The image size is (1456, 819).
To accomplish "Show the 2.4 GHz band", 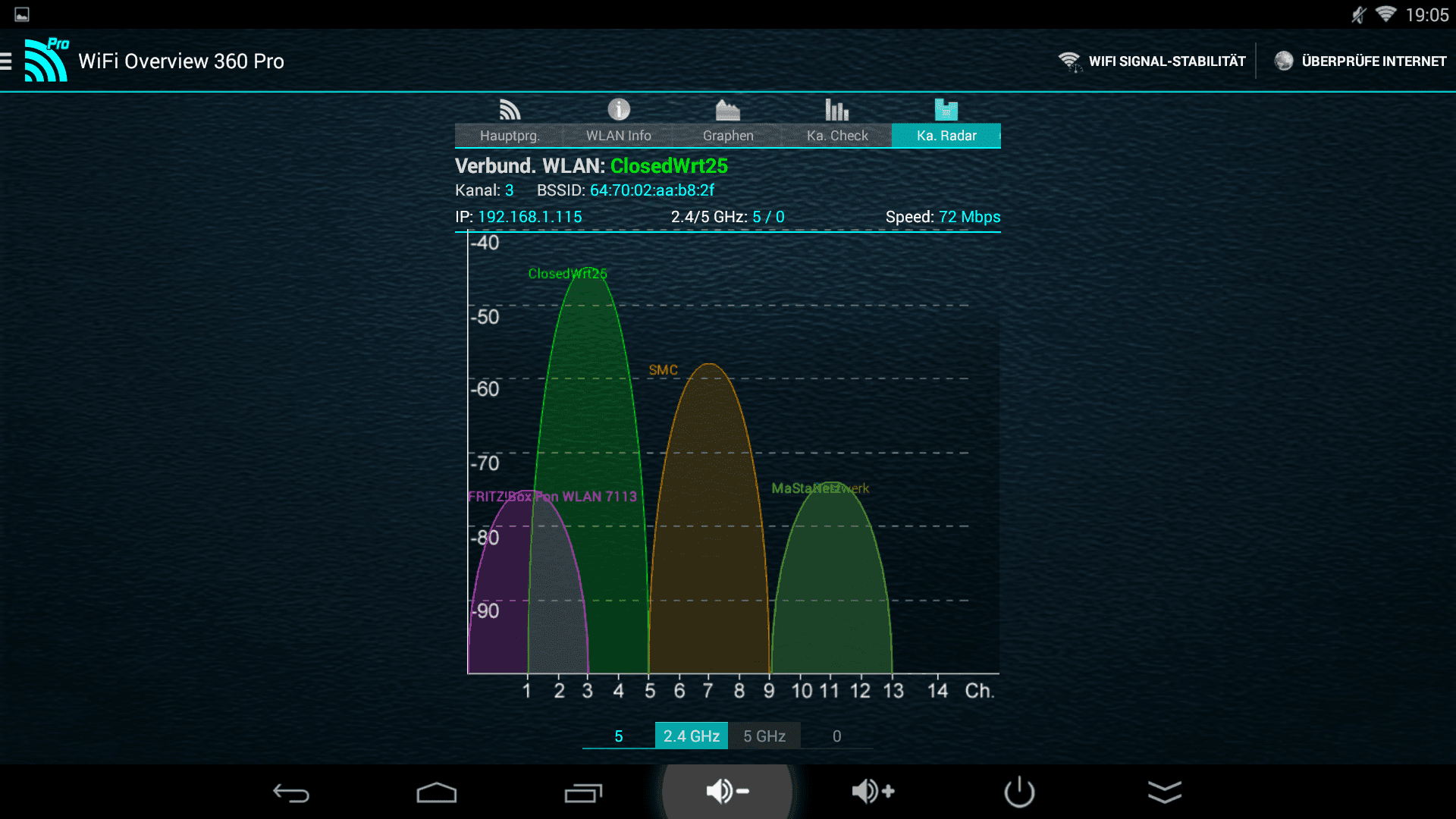I will (691, 736).
